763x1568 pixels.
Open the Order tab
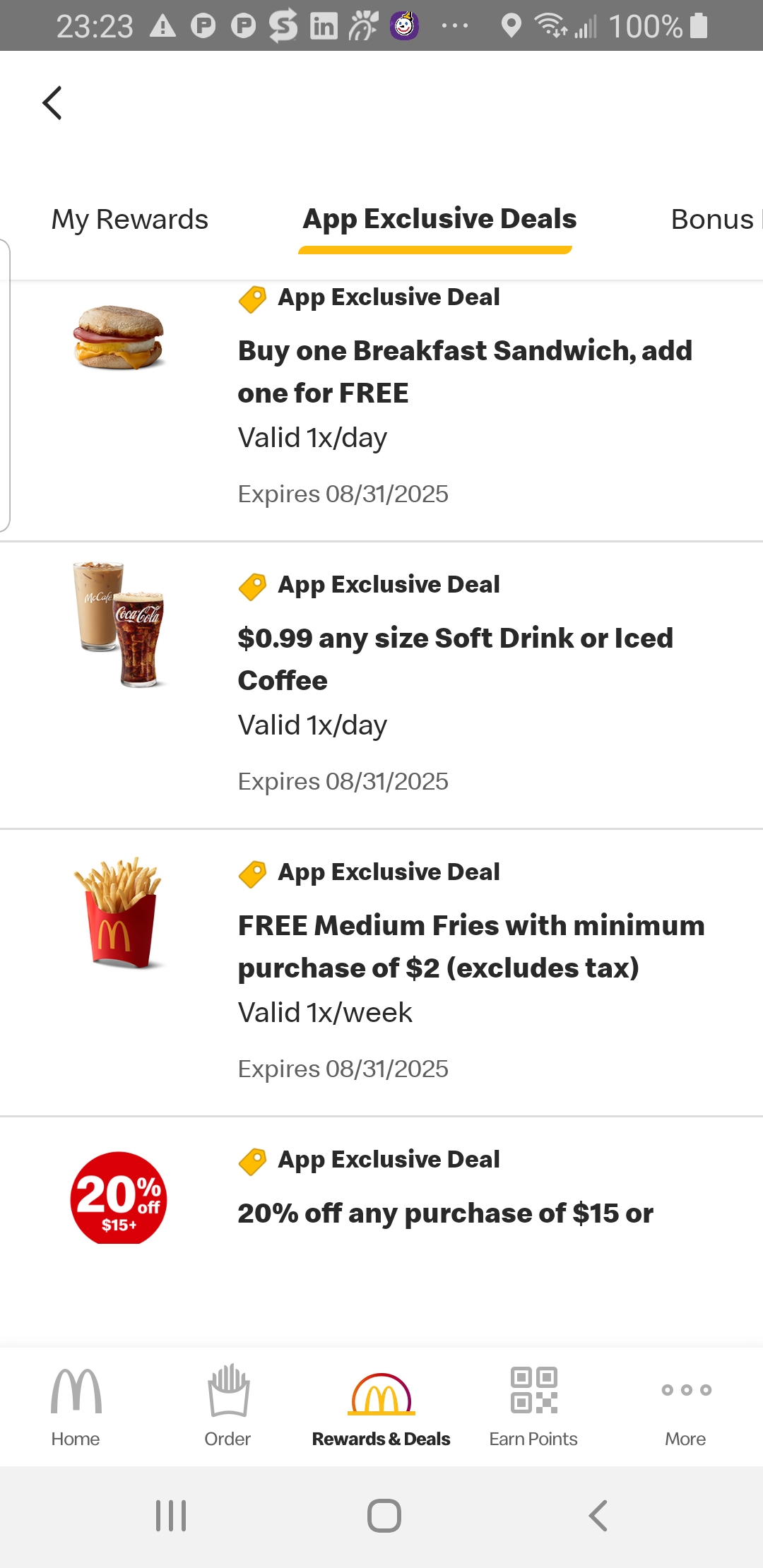[227, 1407]
